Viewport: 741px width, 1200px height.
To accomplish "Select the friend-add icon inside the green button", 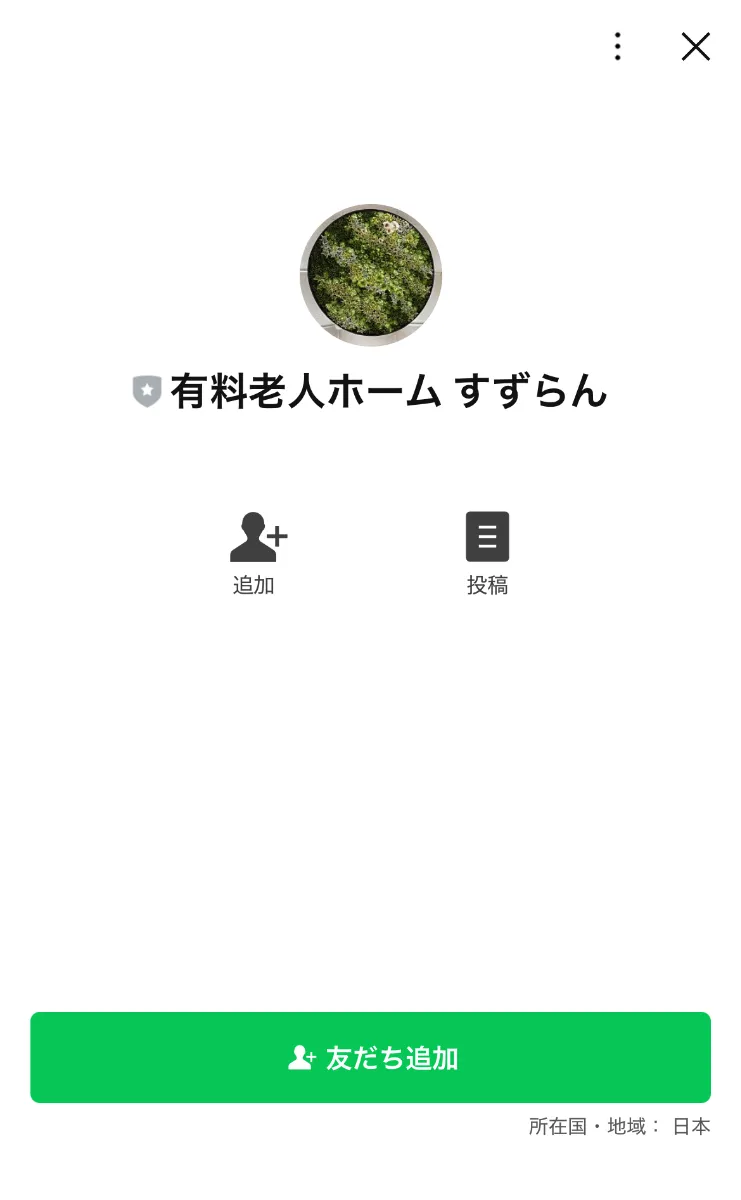I will 303,1056.
